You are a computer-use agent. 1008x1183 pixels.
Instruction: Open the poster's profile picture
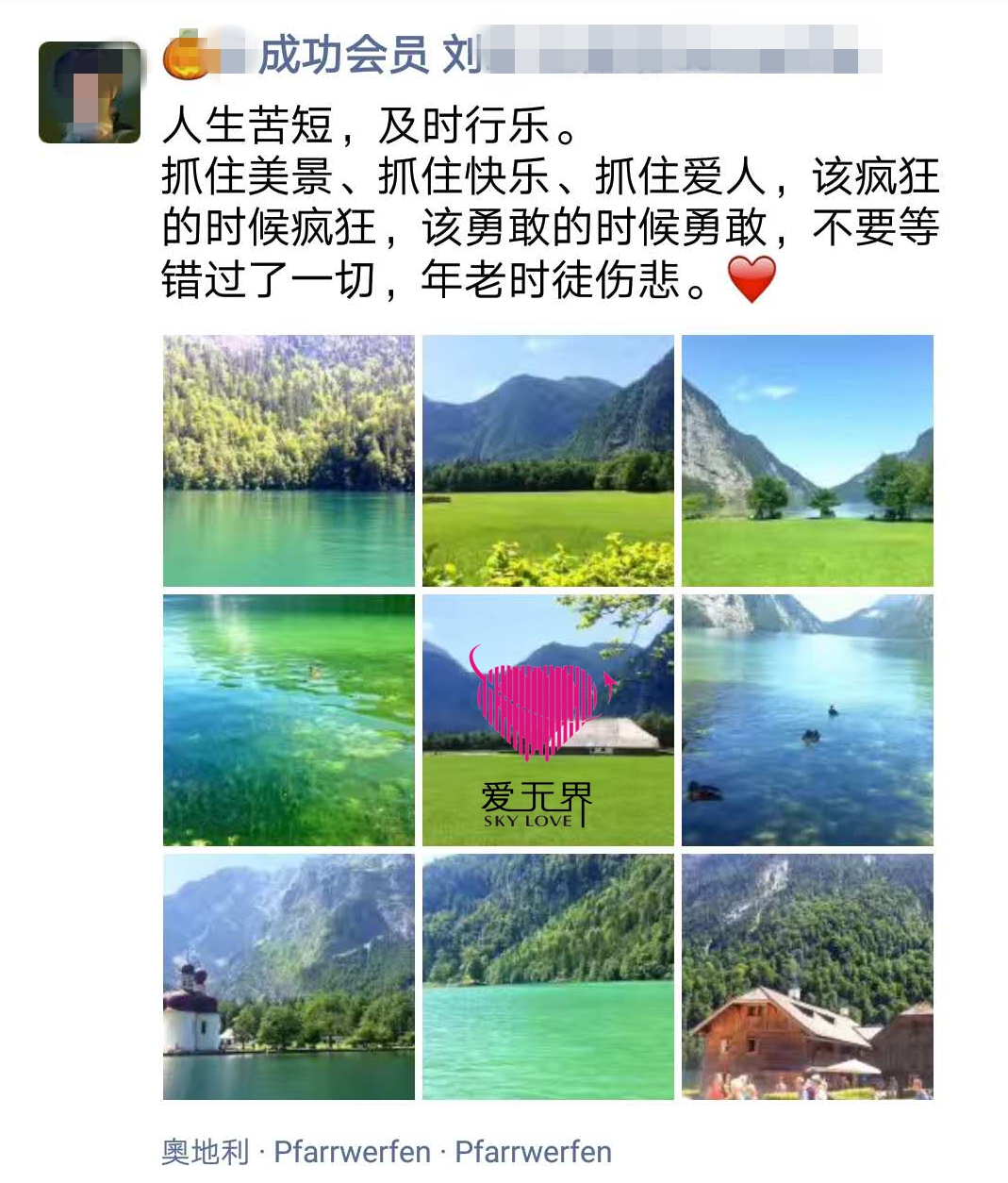point(90,92)
